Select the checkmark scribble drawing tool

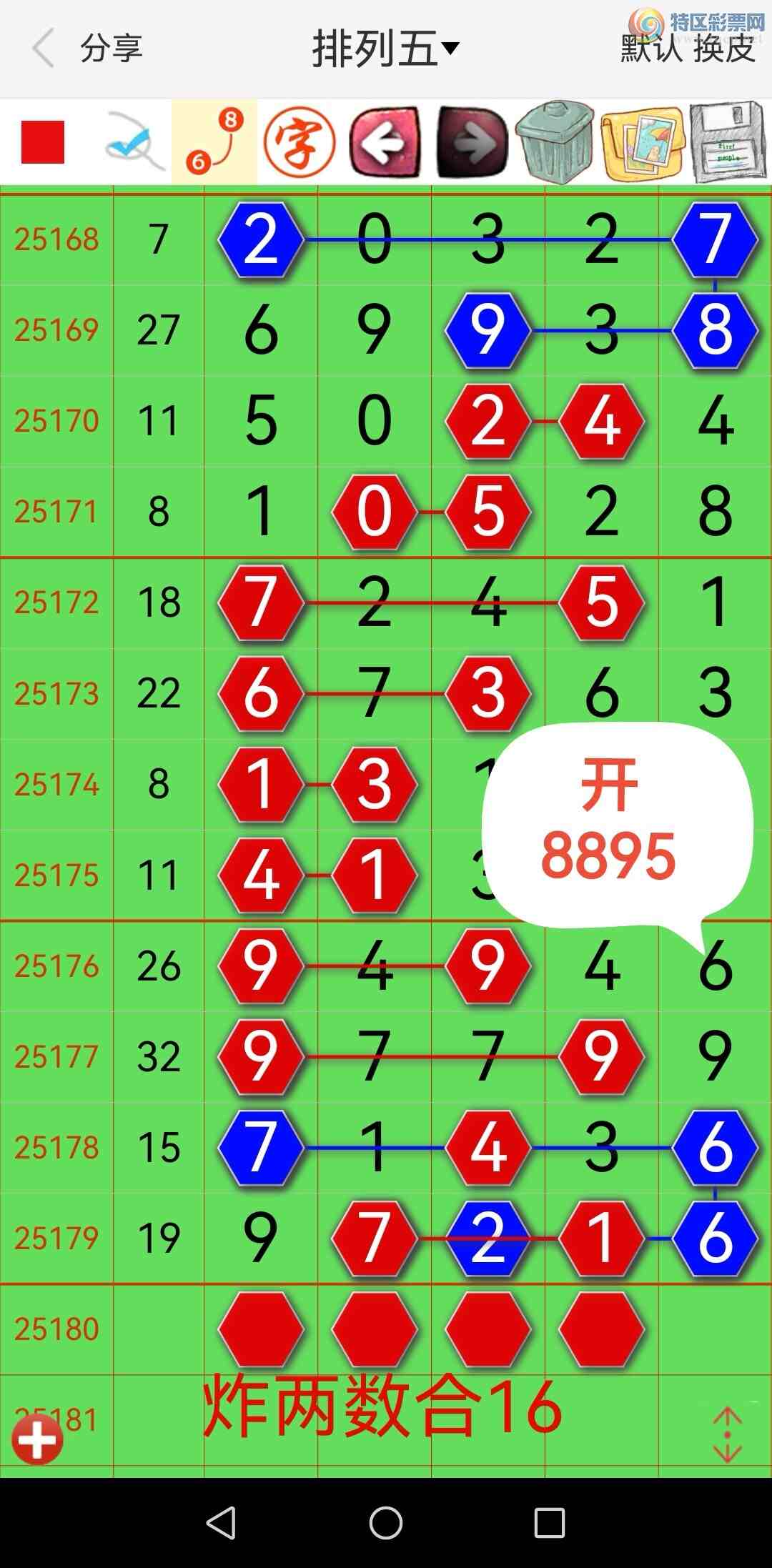[134, 142]
